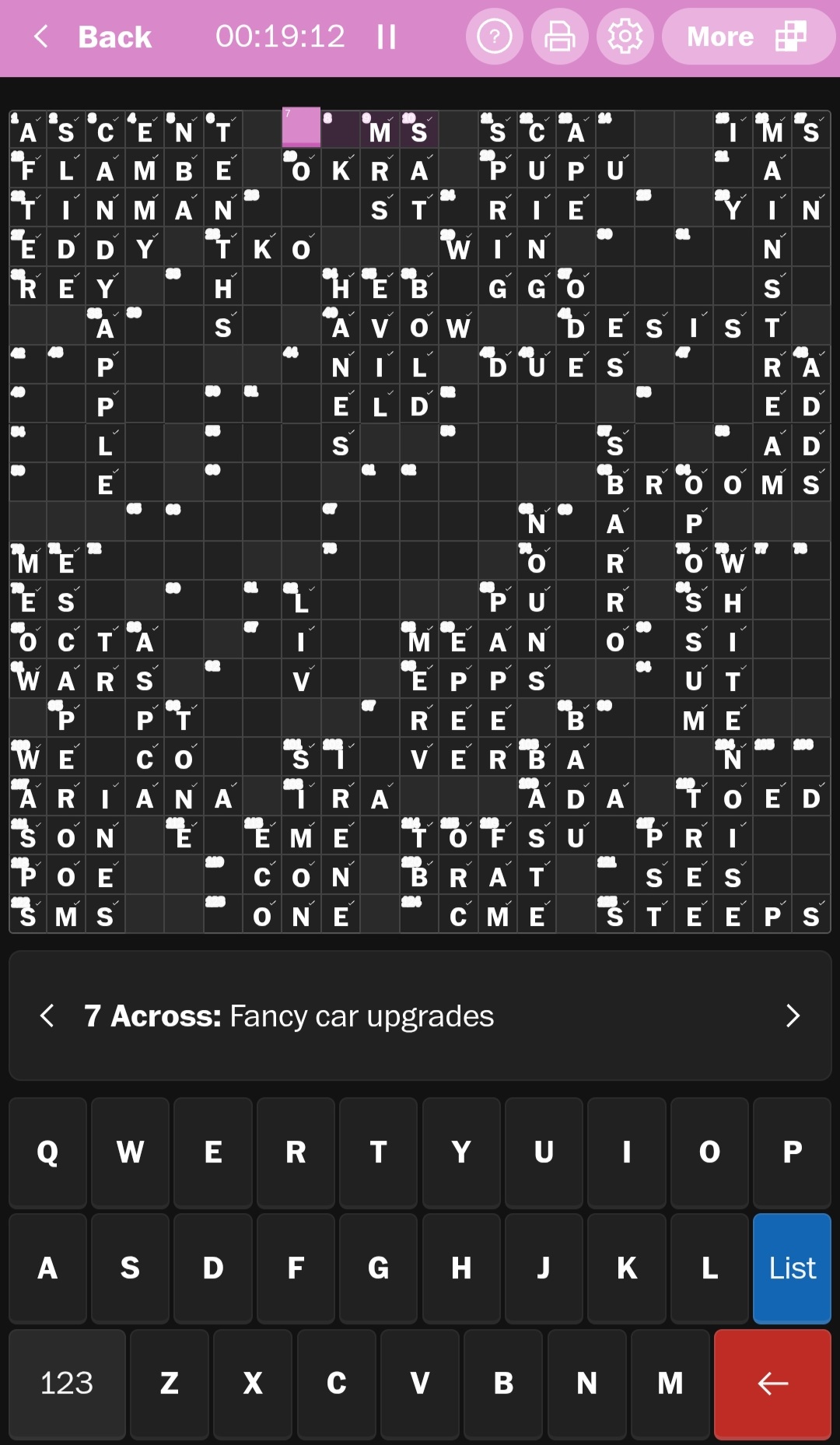The width and height of the screenshot is (840, 1445).
Task: Hit the letter M key
Action: 670,1384
